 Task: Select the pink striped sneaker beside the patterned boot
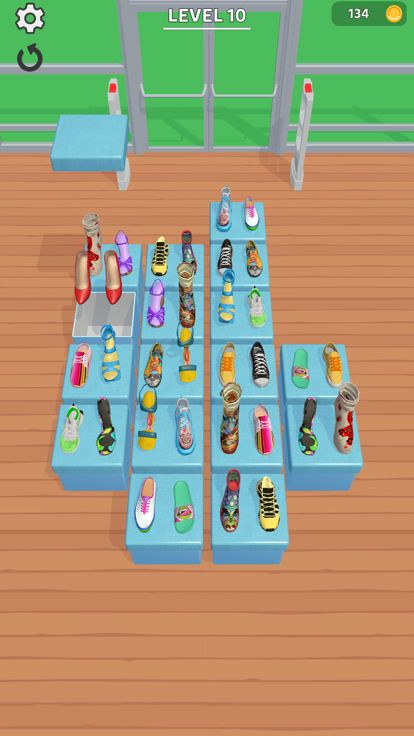click(263, 429)
